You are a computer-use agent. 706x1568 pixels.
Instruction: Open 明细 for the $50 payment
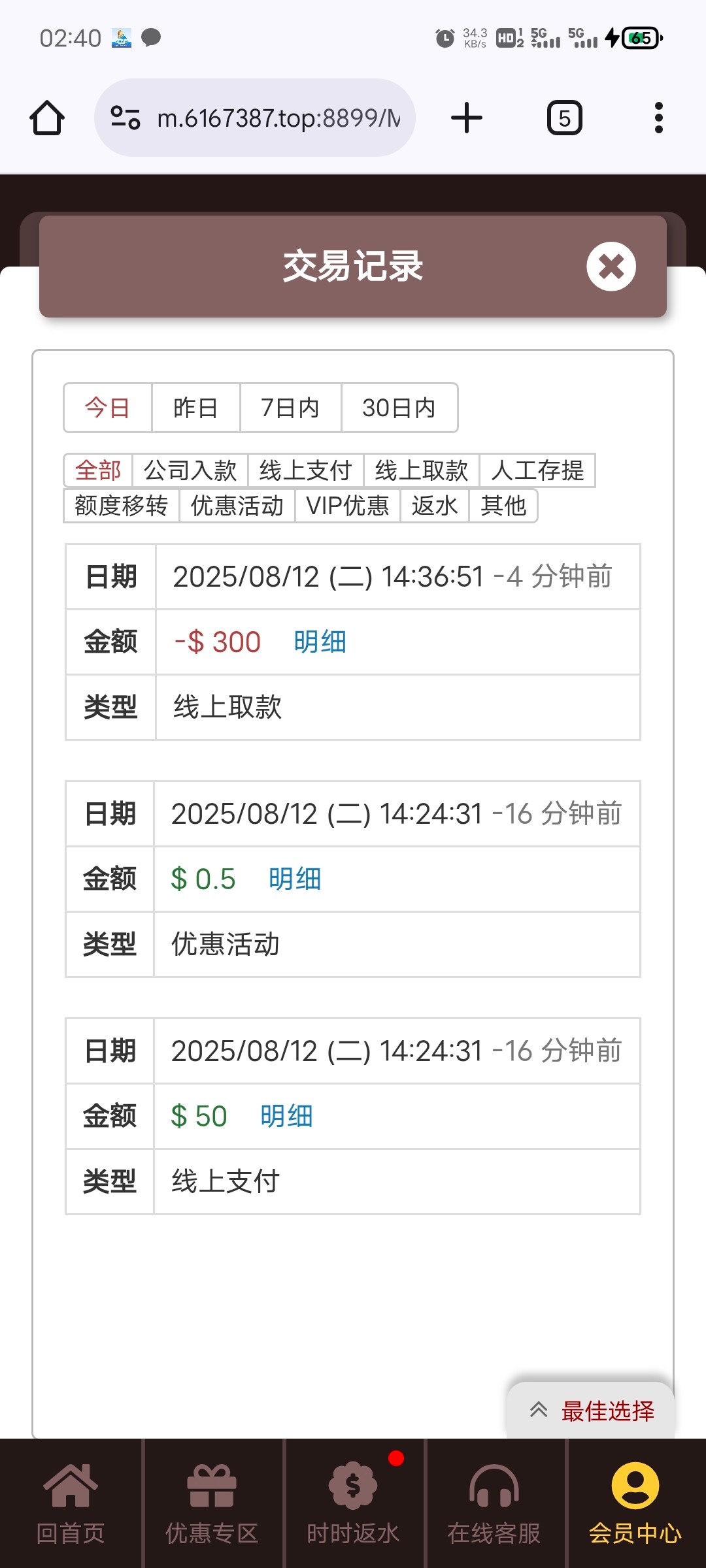286,1116
